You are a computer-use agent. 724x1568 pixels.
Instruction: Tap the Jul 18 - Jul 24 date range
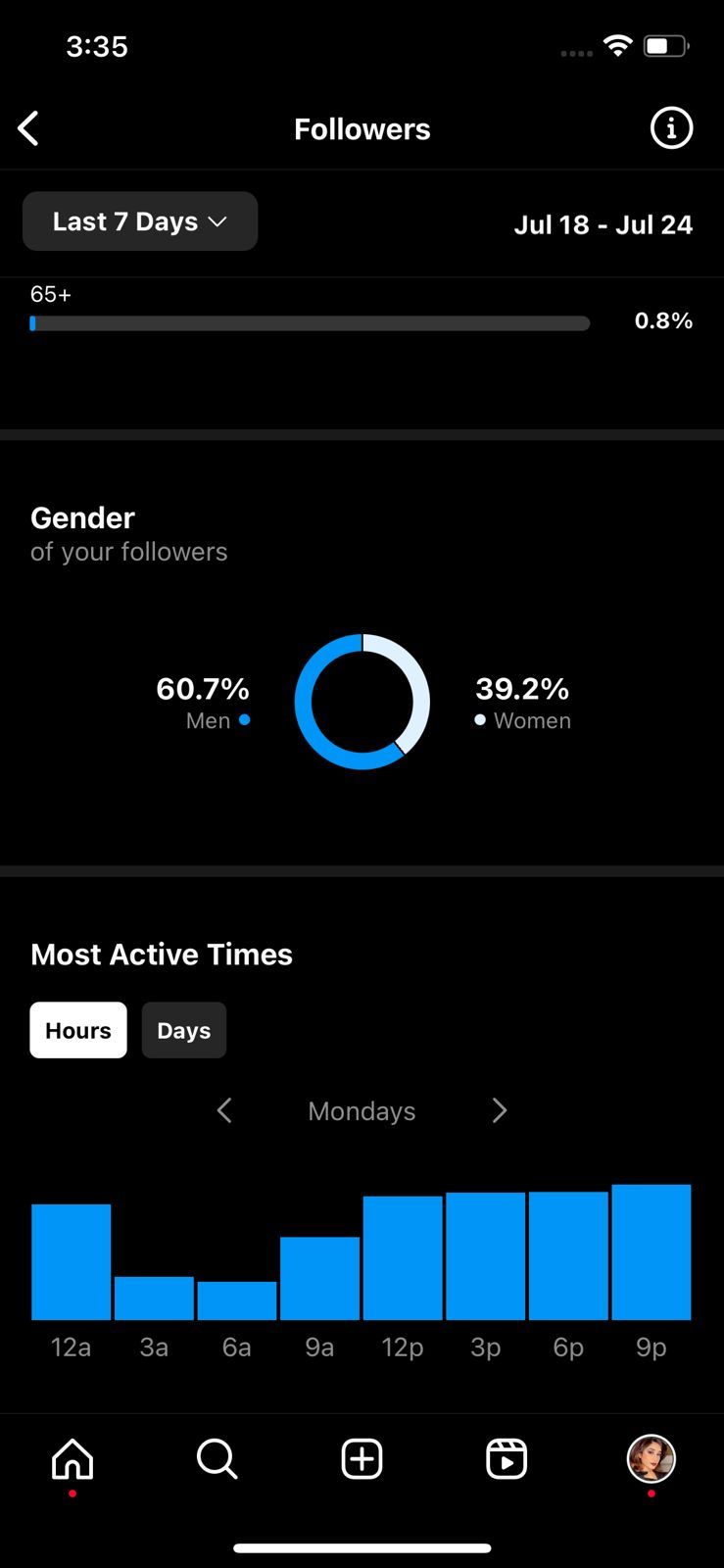[x=603, y=224]
